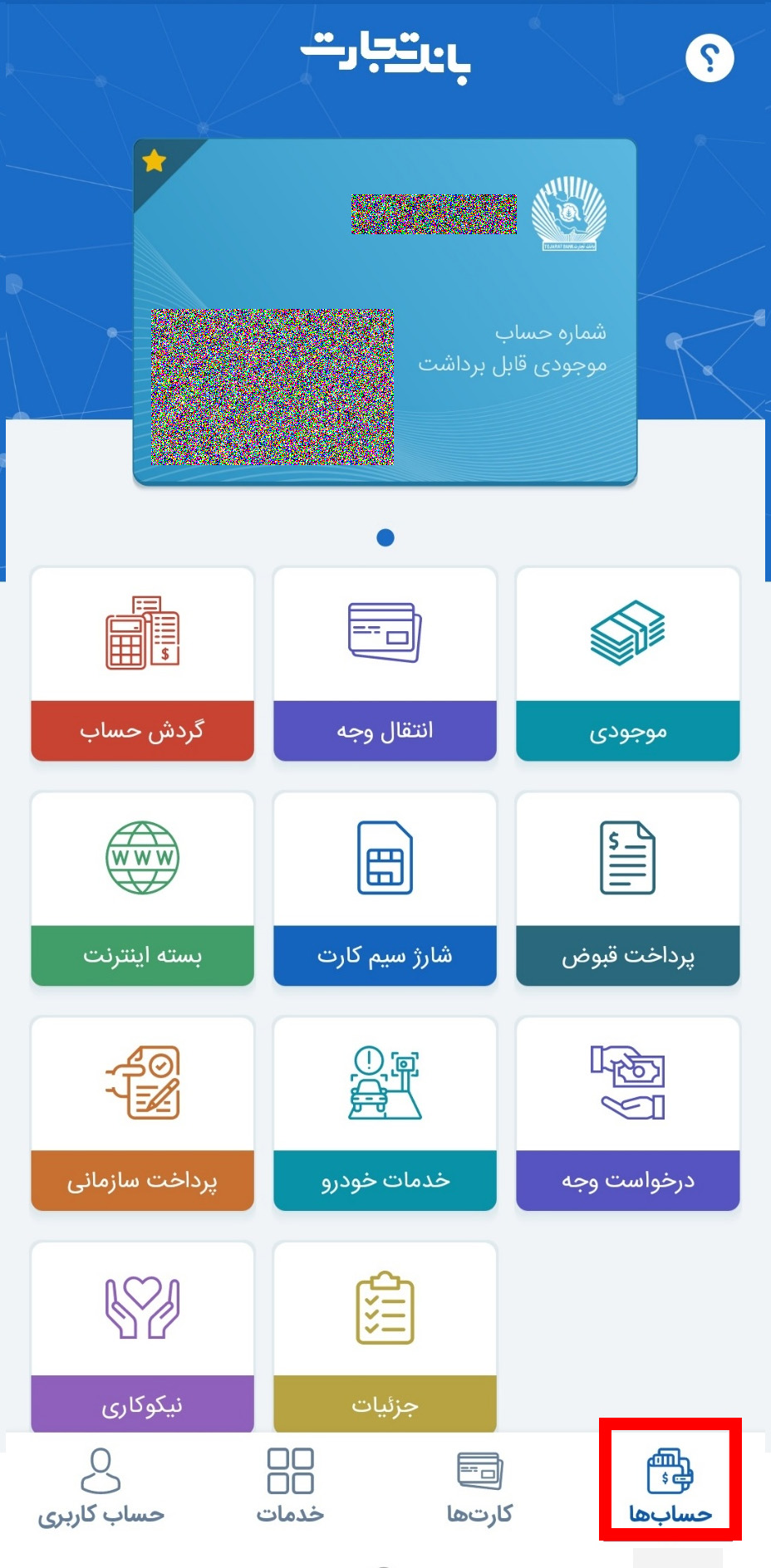
Task: Choose بسته اینترنت (internet package)
Action: coord(142,889)
